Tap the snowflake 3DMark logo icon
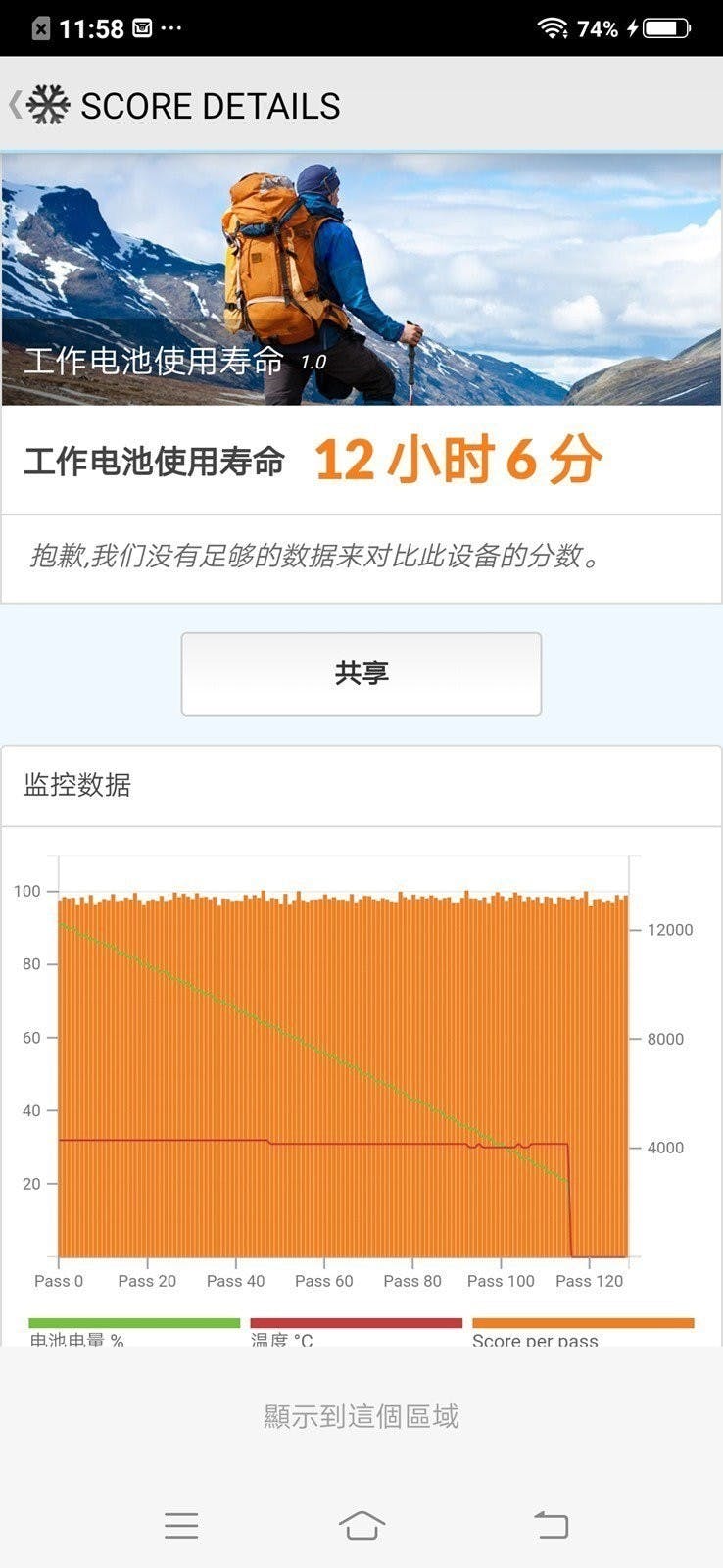The width and height of the screenshot is (723, 1568). [x=46, y=103]
